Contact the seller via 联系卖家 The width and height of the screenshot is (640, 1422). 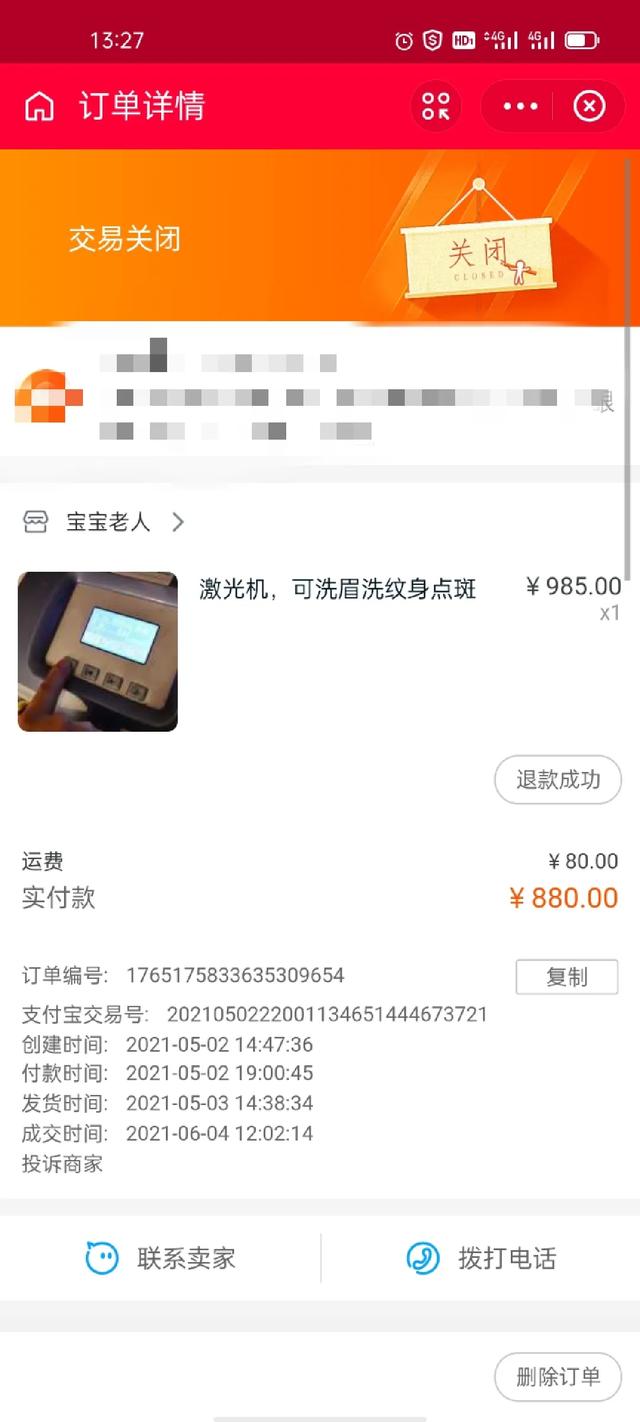[162, 1258]
